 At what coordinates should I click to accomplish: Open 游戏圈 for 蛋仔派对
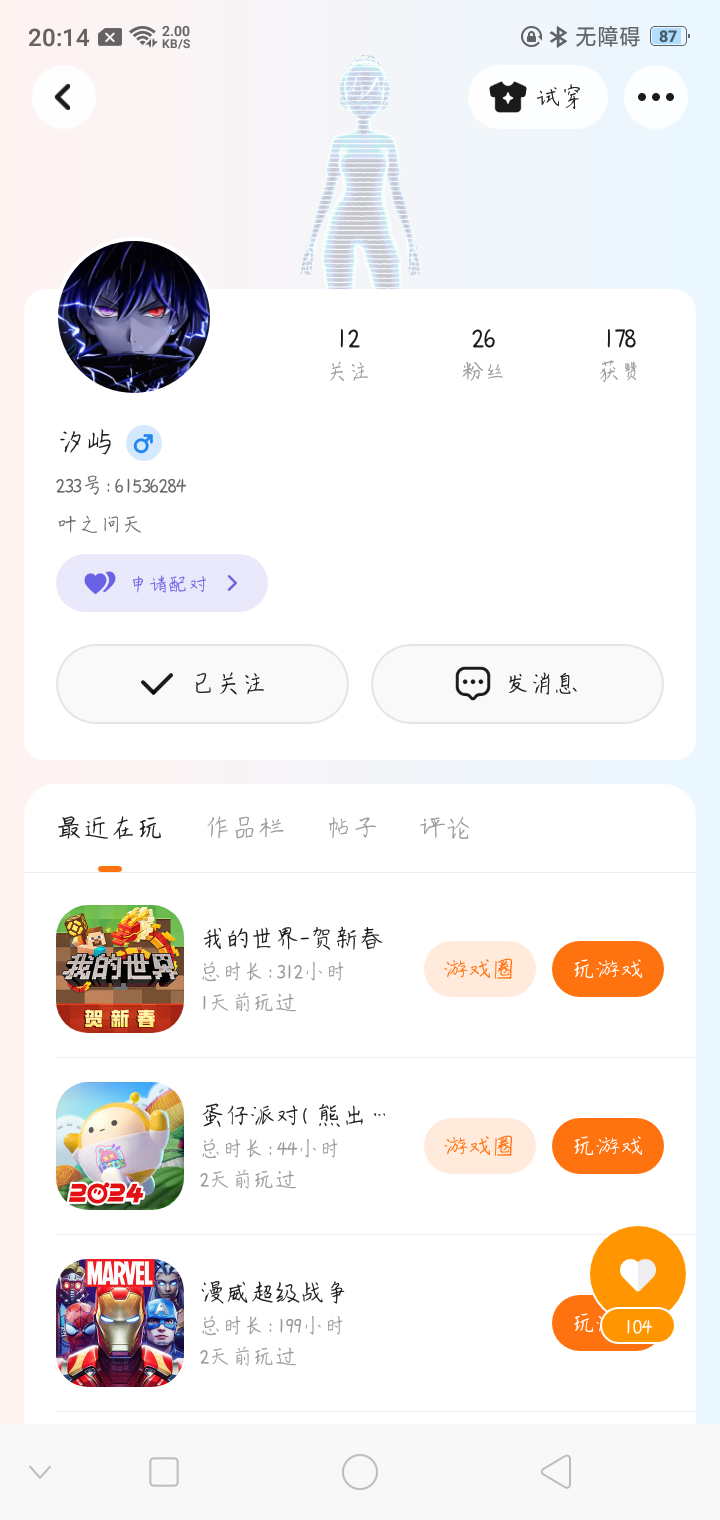[479, 1146]
